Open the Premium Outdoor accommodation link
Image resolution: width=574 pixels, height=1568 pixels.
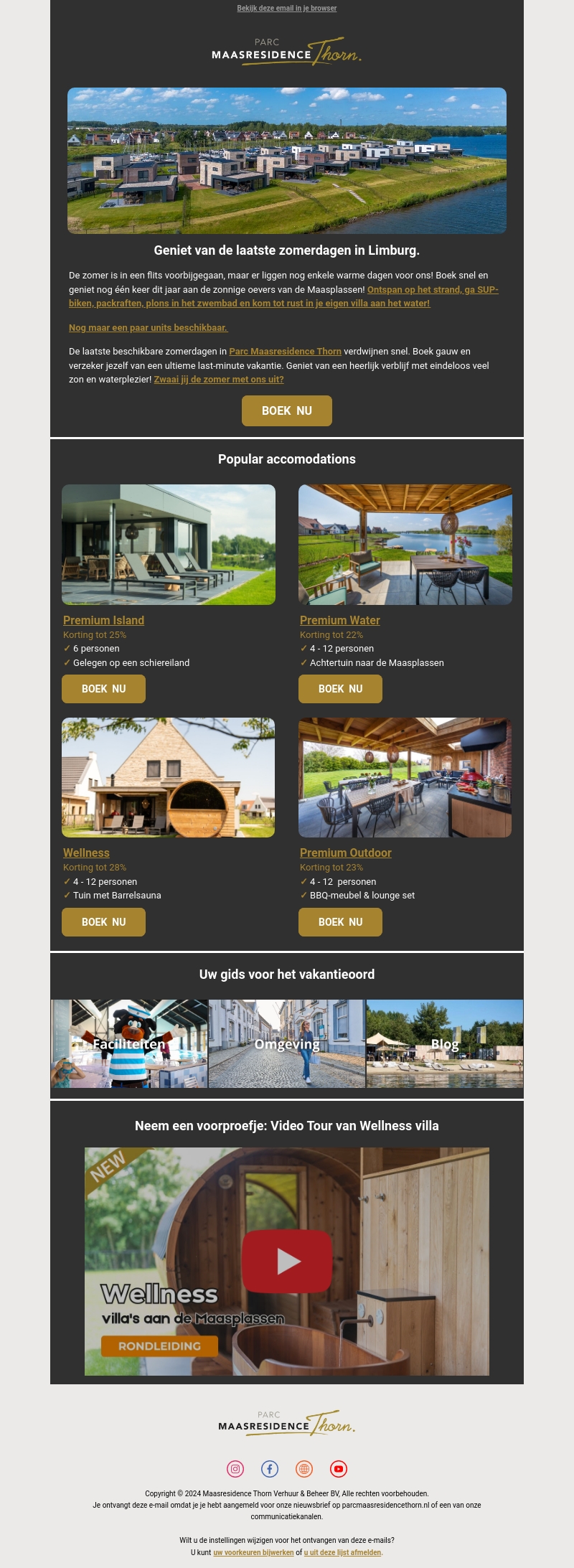click(x=345, y=853)
